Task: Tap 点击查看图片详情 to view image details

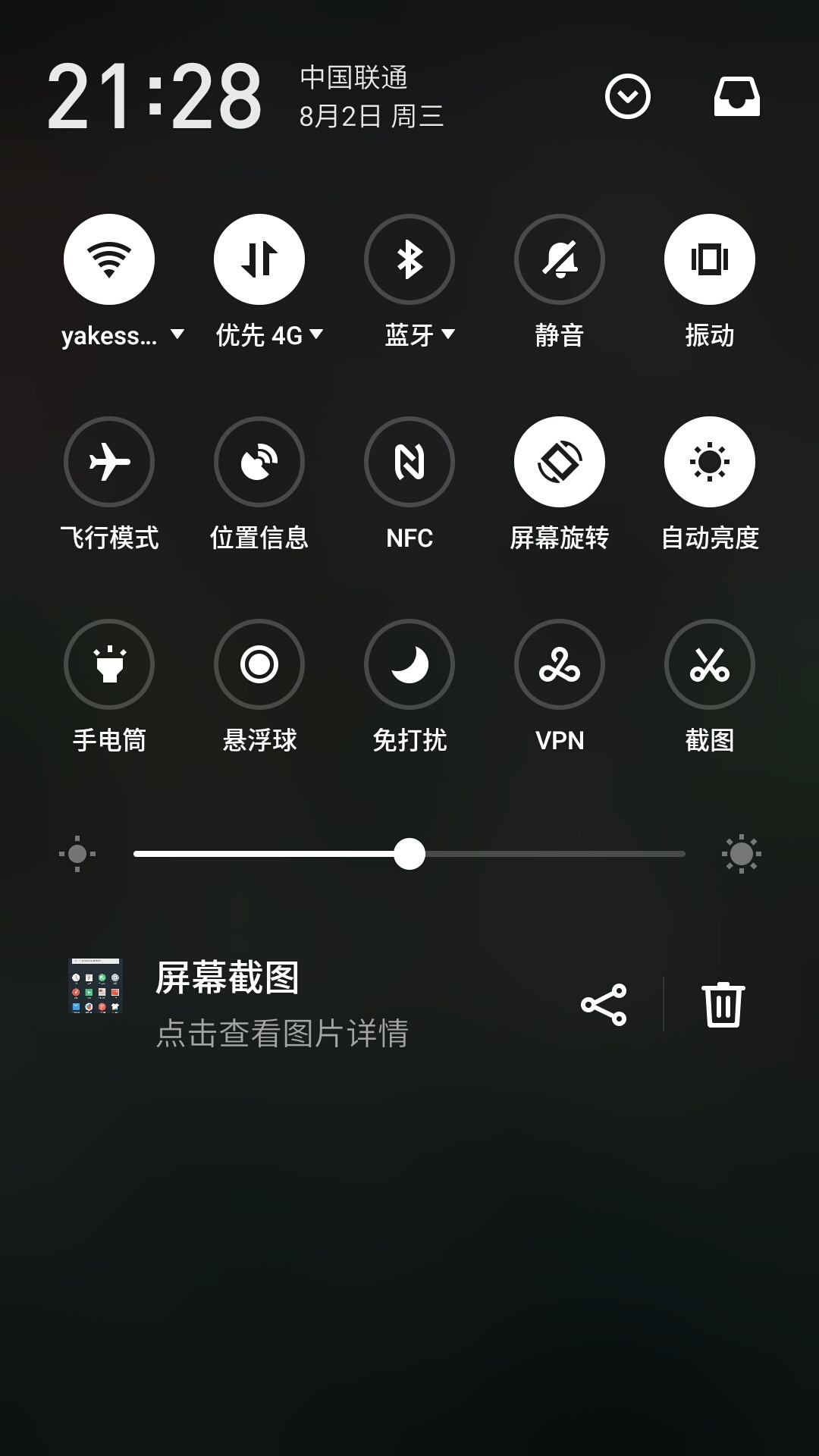Action: pos(283,1031)
